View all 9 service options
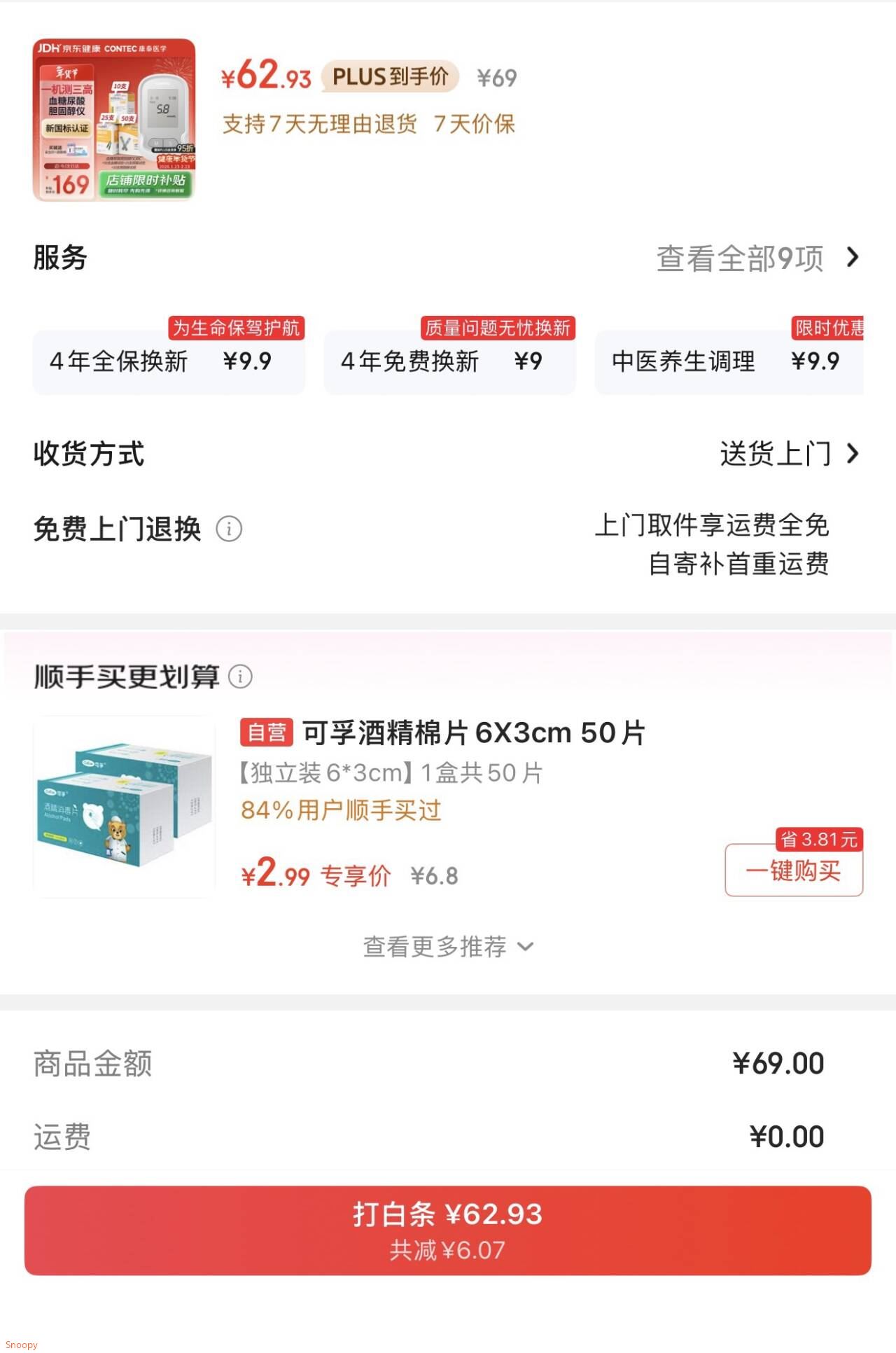The image size is (896, 1353). (757, 258)
